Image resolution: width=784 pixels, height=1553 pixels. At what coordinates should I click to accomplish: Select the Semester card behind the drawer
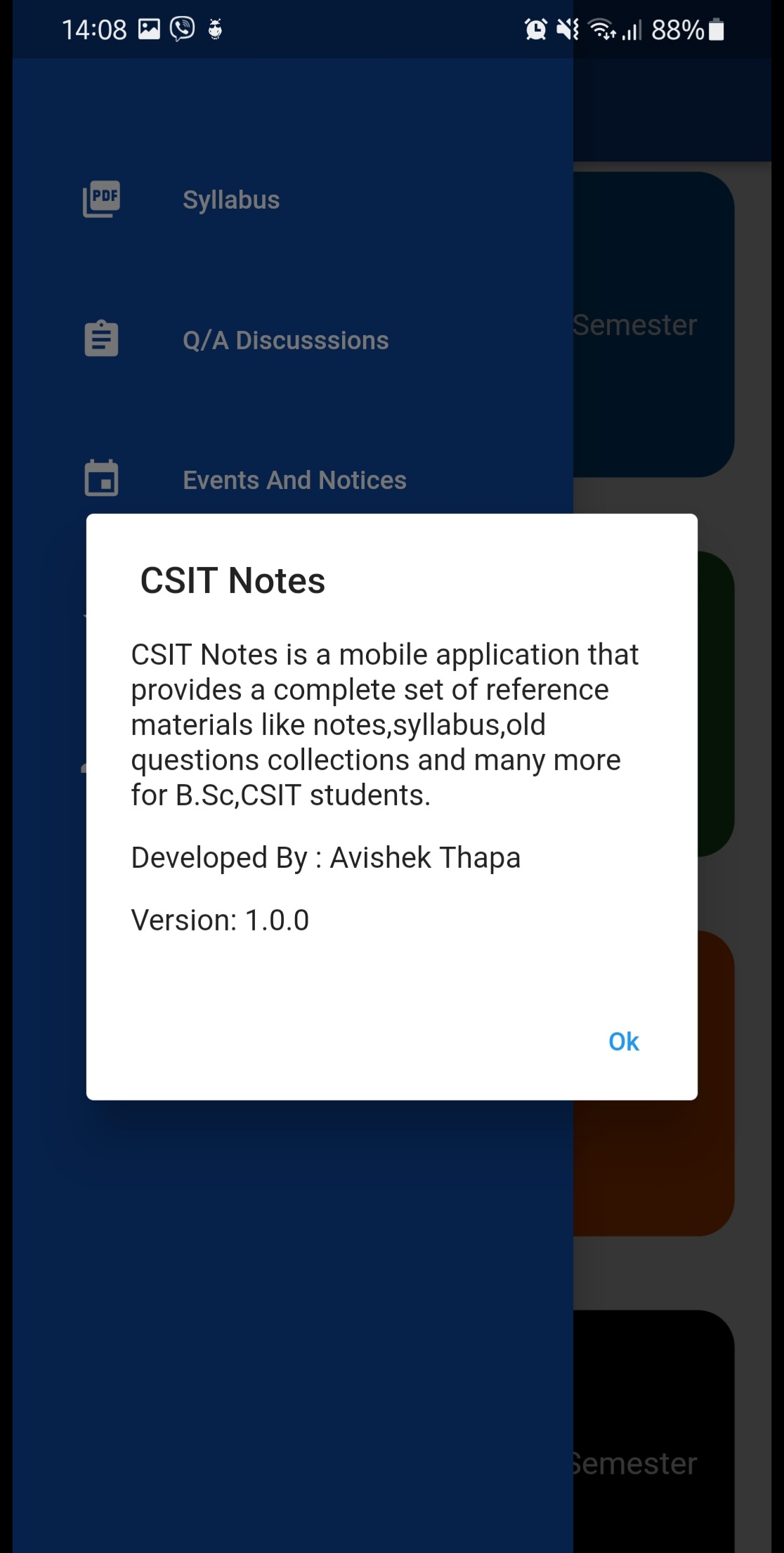(634, 324)
